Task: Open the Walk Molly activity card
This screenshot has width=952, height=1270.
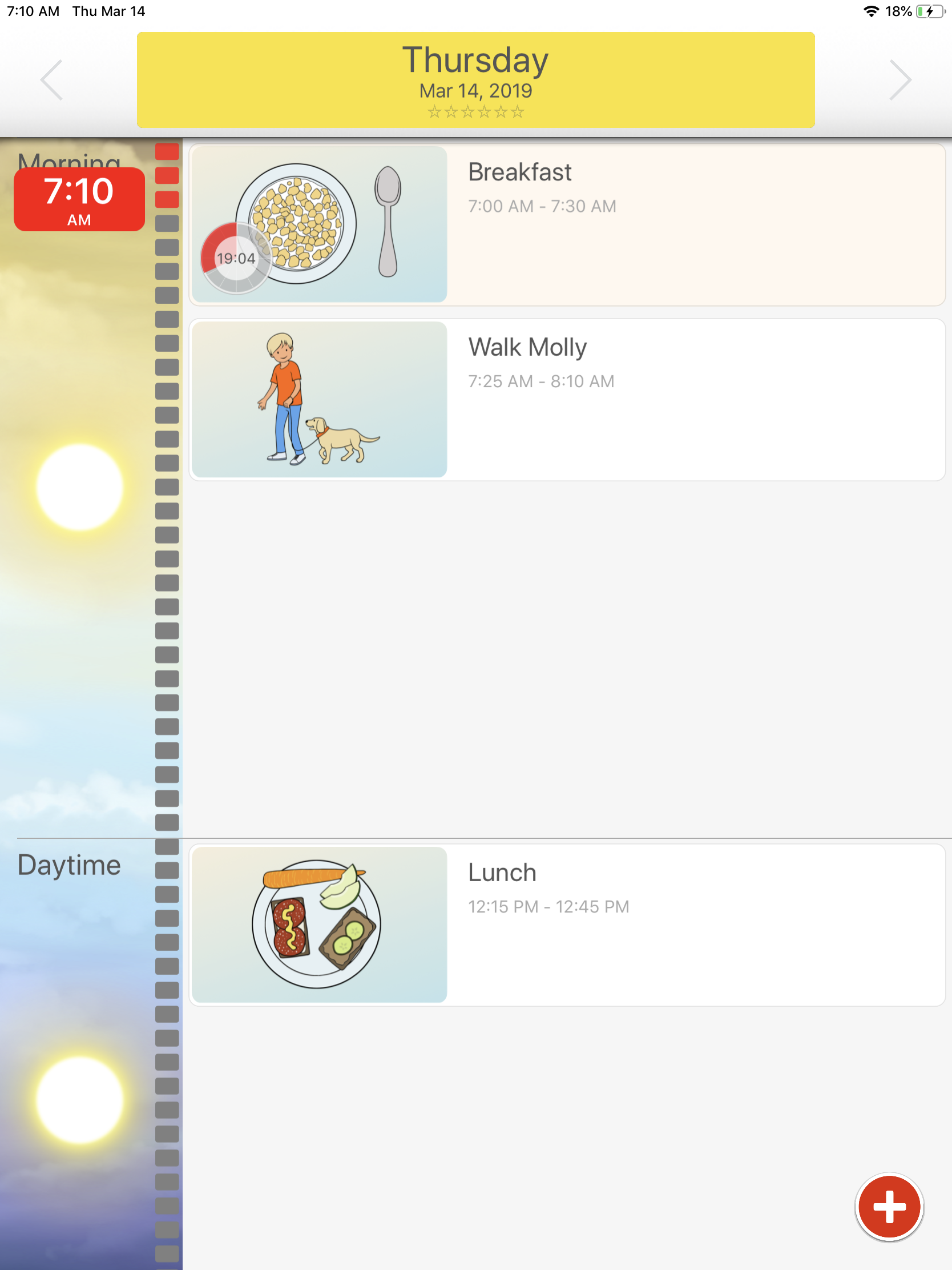Action: [x=566, y=400]
